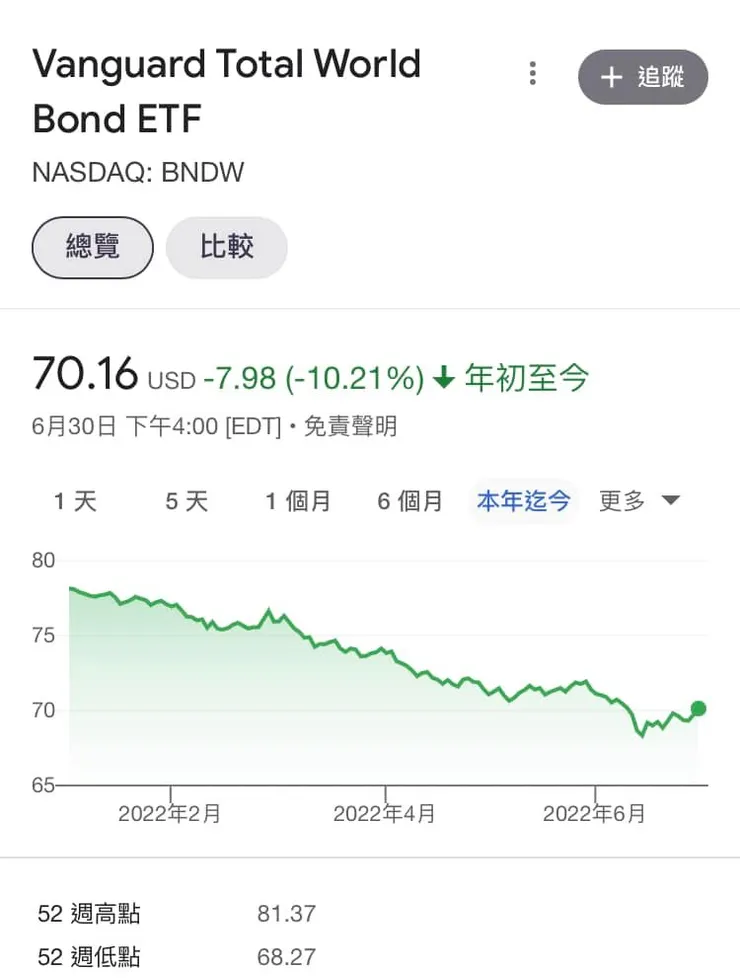Switch chart to 6個月 view
Screen dimensions: 740x979
click(x=409, y=501)
